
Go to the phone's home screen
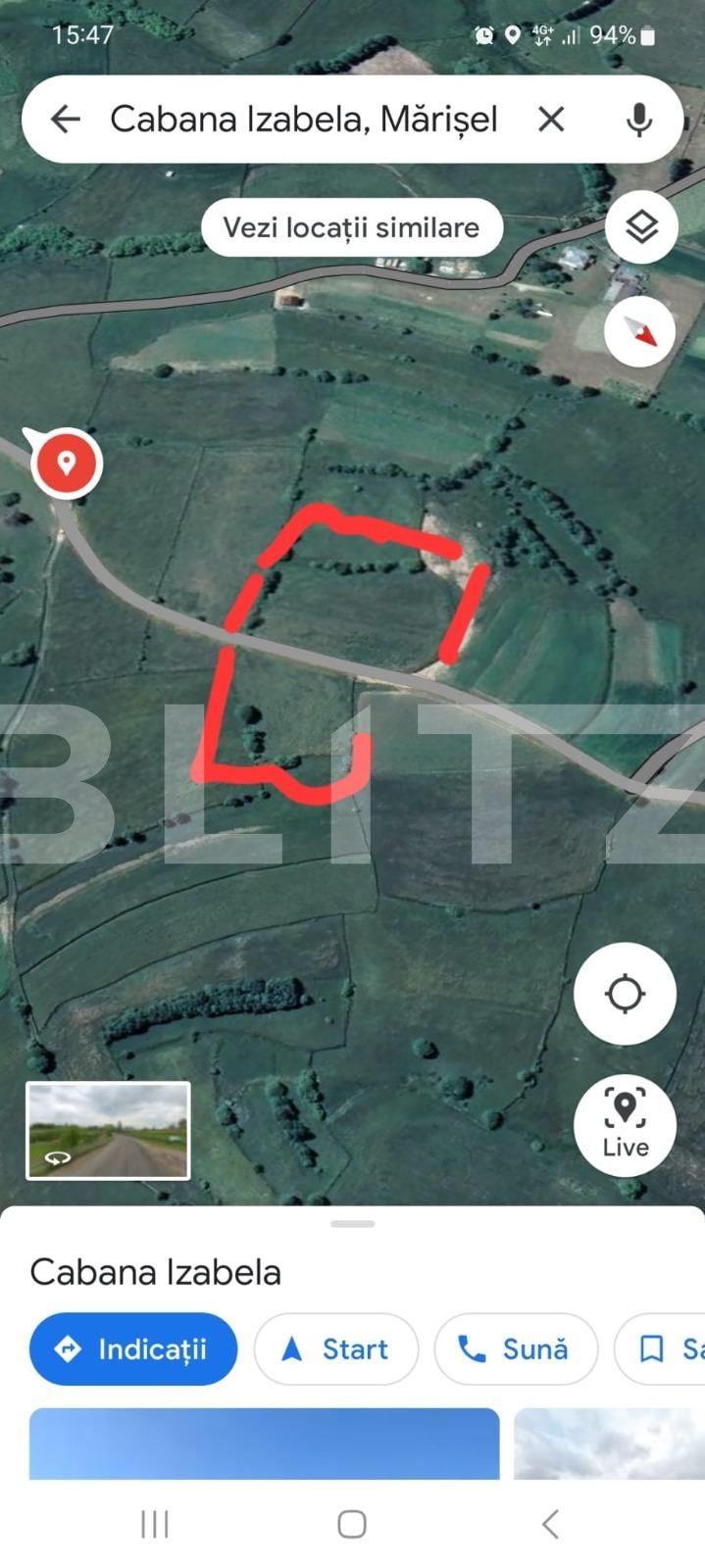tap(352, 1524)
